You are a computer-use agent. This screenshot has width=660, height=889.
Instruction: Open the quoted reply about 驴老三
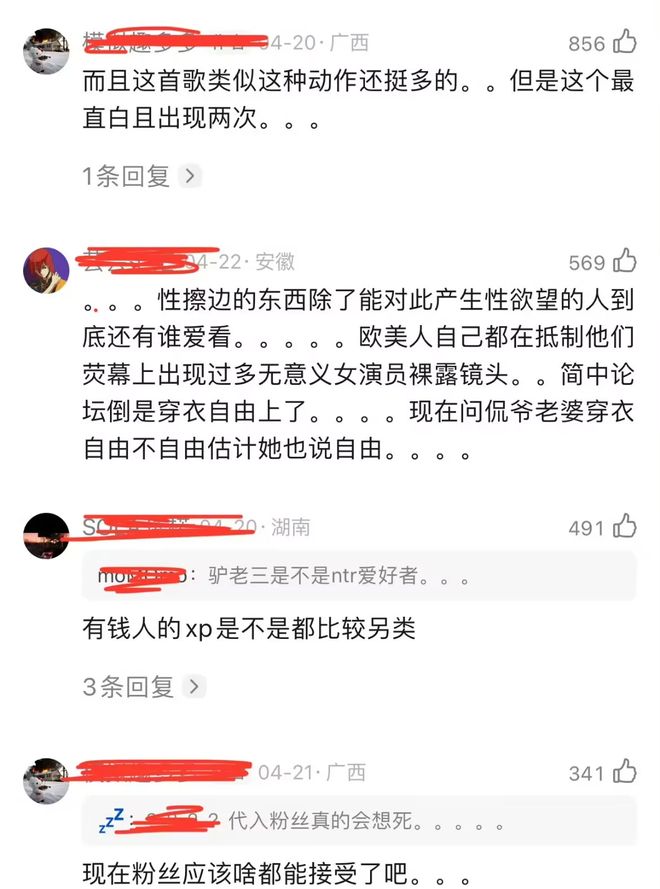click(360, 576)
